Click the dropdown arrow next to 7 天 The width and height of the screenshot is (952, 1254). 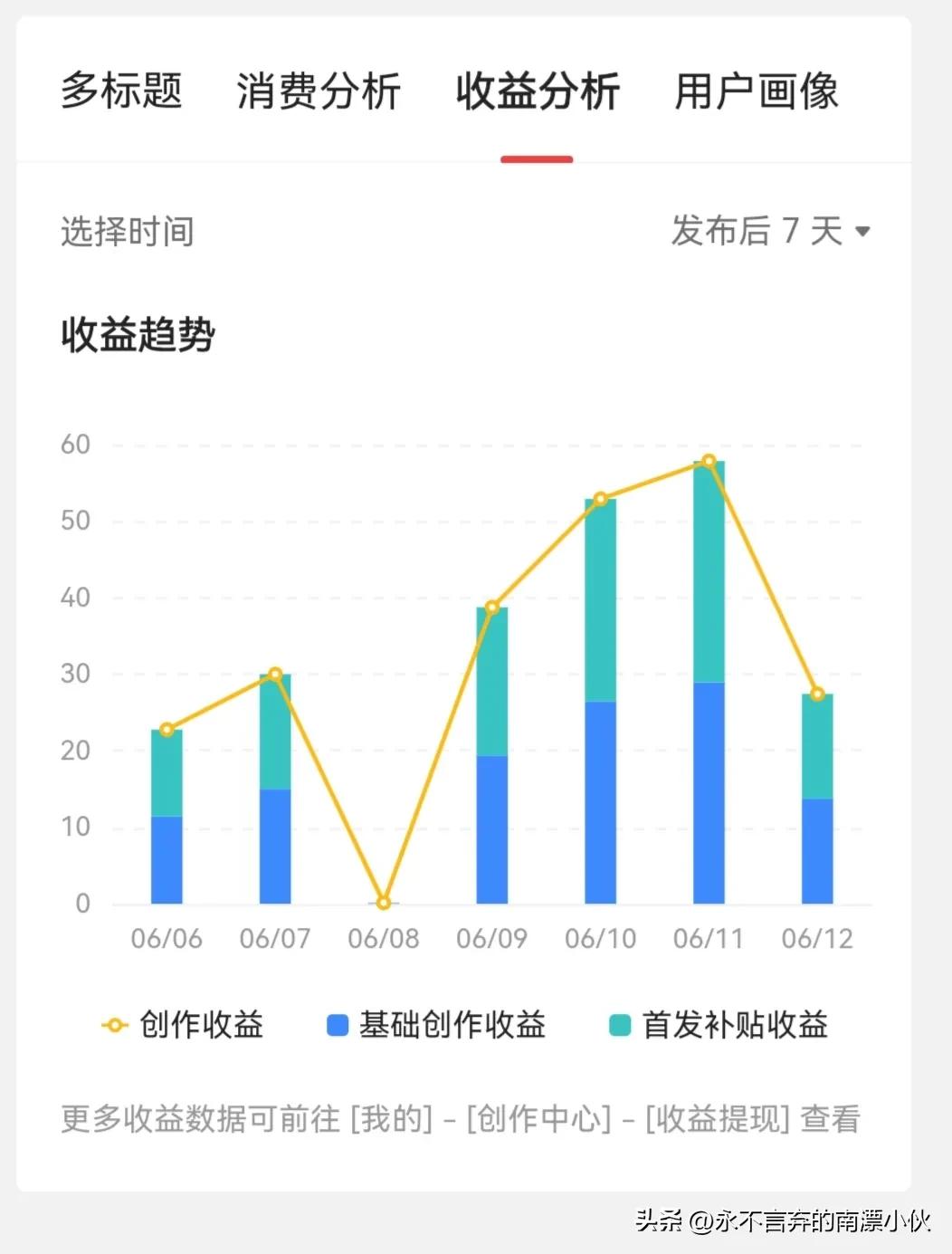pos(863,234)
